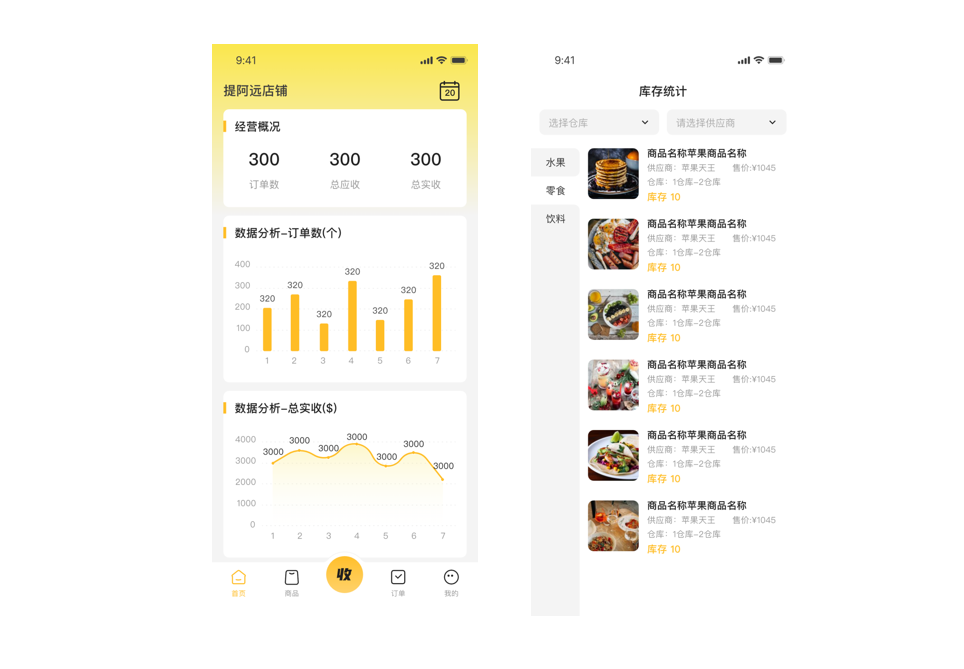Switch to the 订单 tab
This screenshot has width=964, height=669.
[x=398, y=582]
